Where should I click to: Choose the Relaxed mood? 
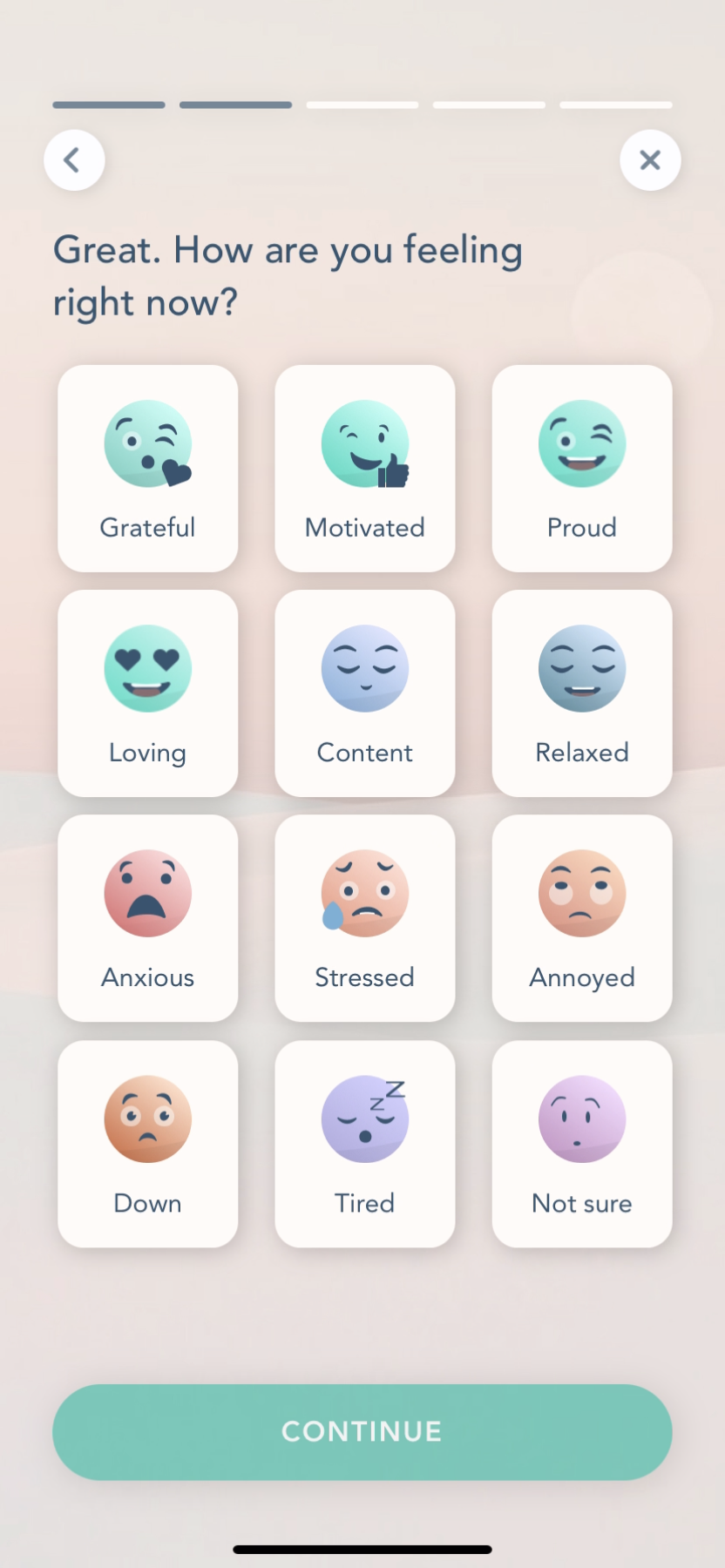tap(582, 693)
